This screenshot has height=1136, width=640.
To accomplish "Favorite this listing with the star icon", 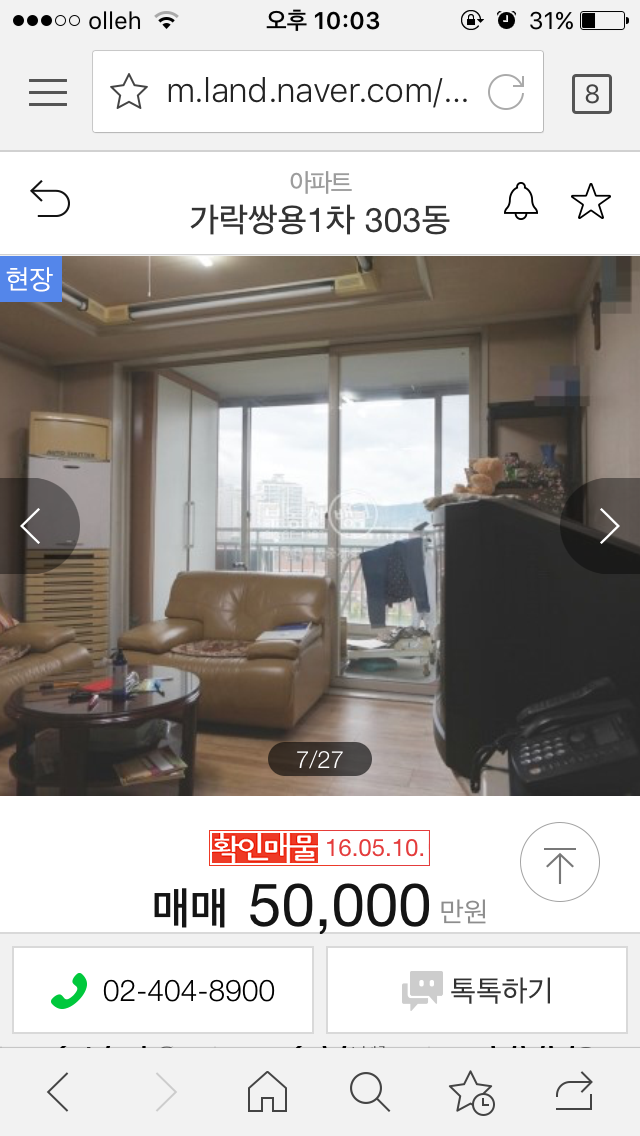I will (x=590, y=201).
